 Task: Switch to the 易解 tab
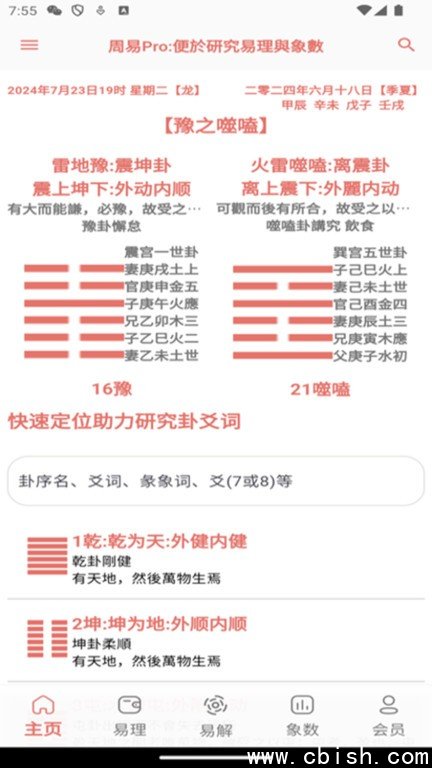[216, 716]
